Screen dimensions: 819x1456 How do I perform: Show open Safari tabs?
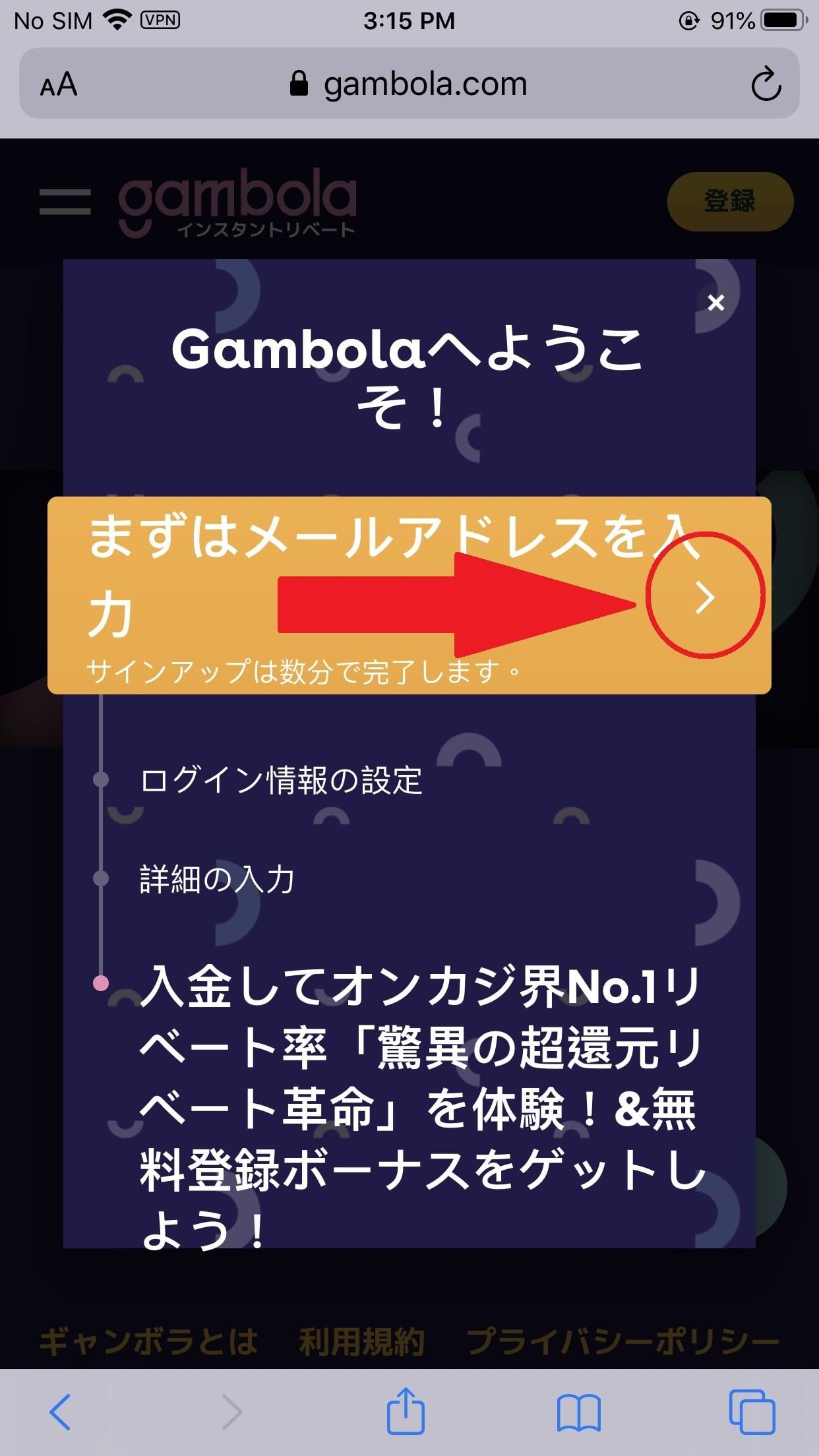point(751,1412)
